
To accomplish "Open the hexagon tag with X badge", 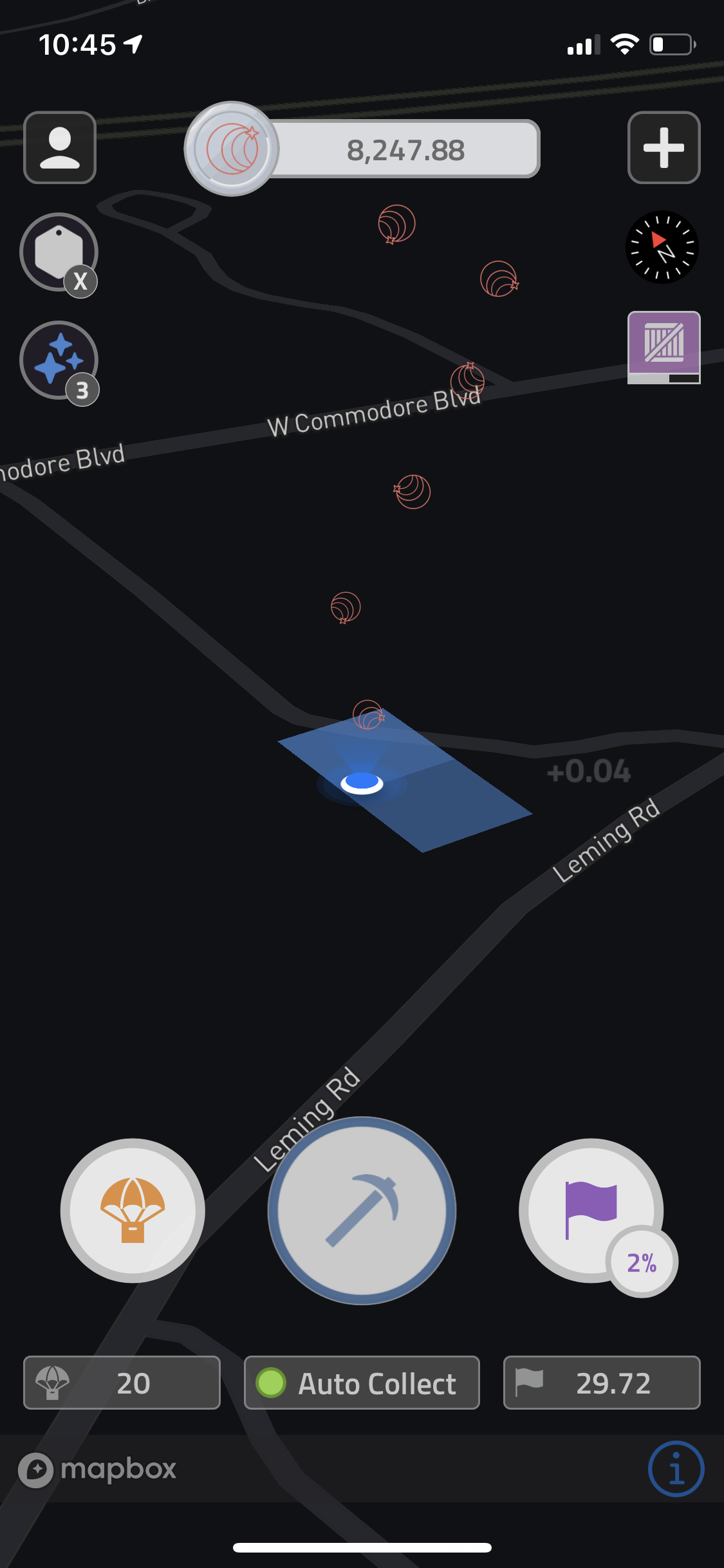I will (59, 252).
